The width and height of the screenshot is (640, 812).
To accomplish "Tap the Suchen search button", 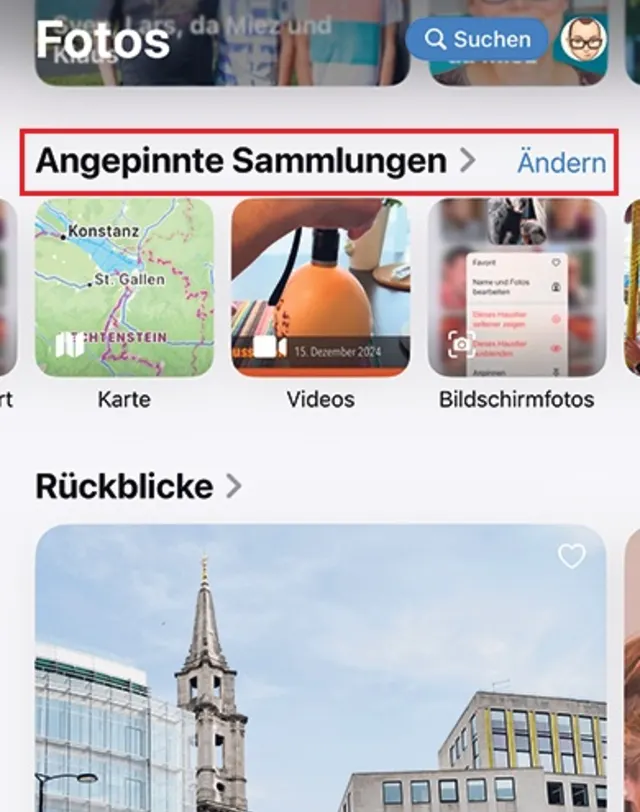I will (x=477, y=40).
